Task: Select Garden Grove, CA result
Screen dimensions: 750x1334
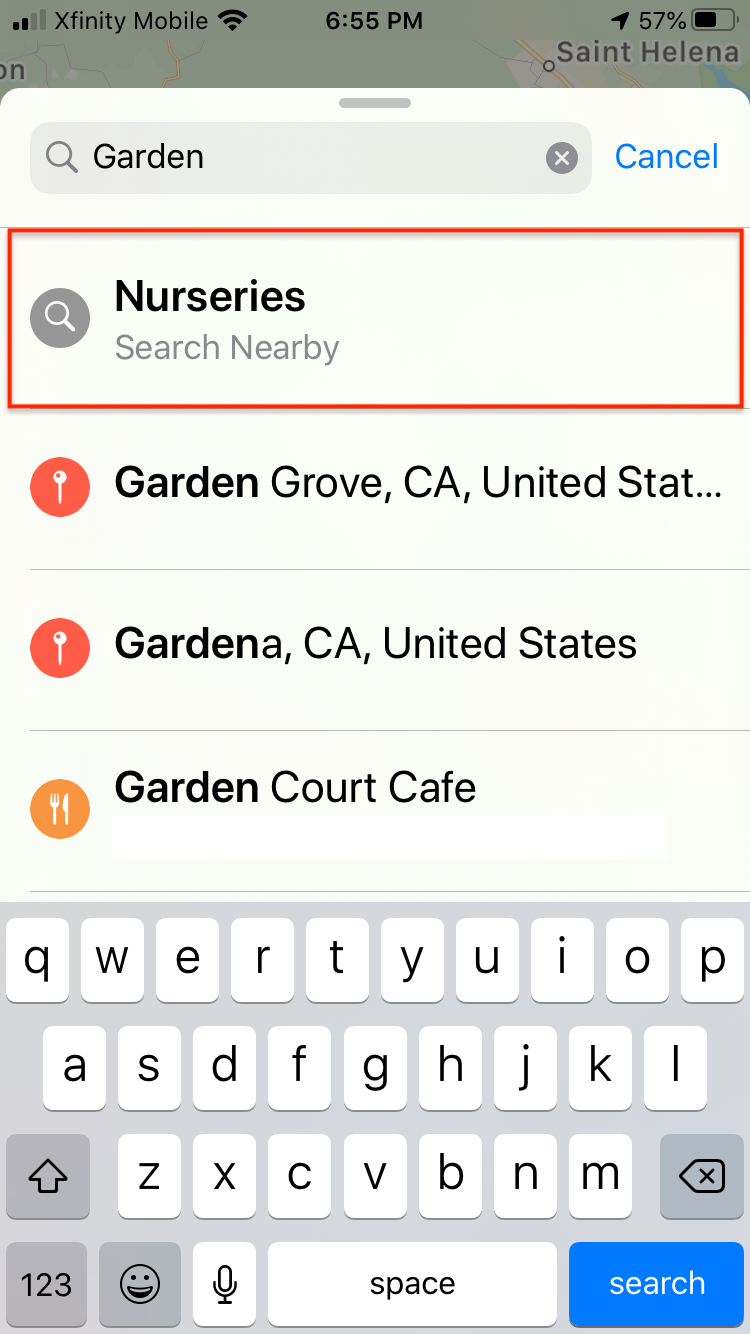Action: [x=375, y=488]
